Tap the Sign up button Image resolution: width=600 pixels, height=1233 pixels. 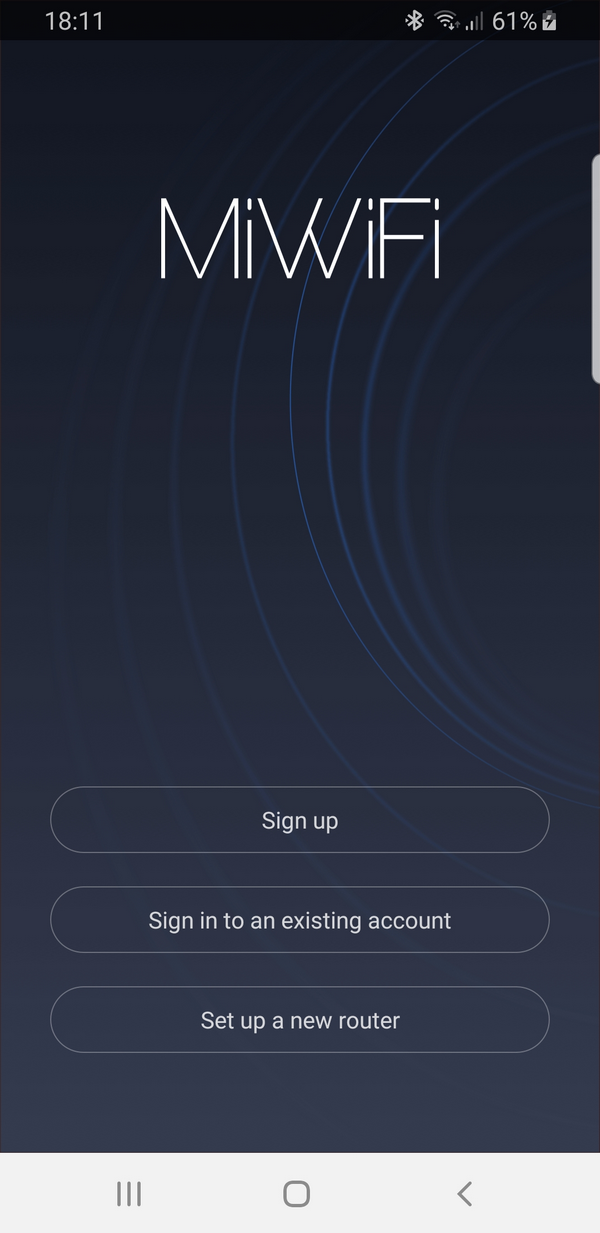click(x=300, y=820)
